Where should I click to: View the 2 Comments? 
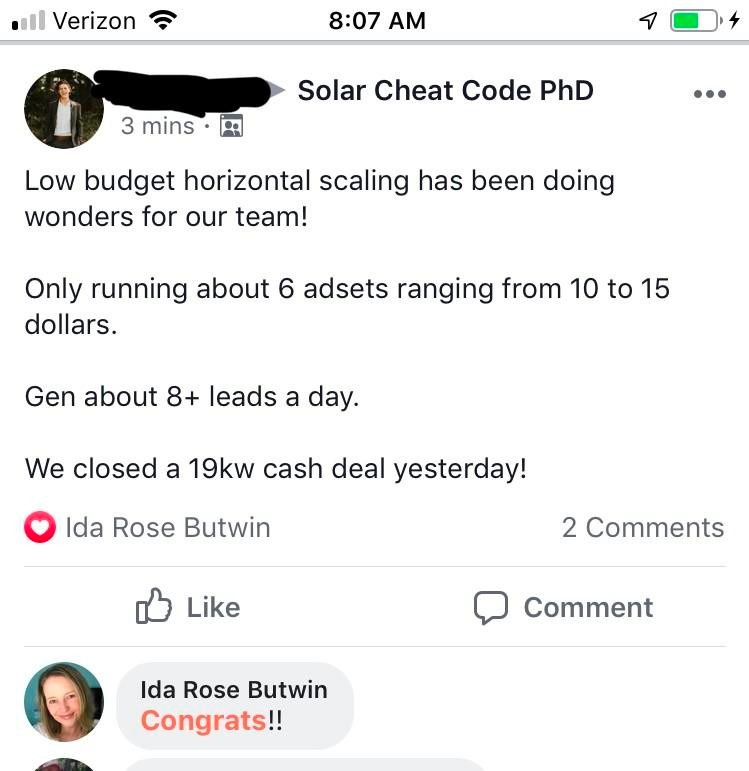click(x=642, y=528)
